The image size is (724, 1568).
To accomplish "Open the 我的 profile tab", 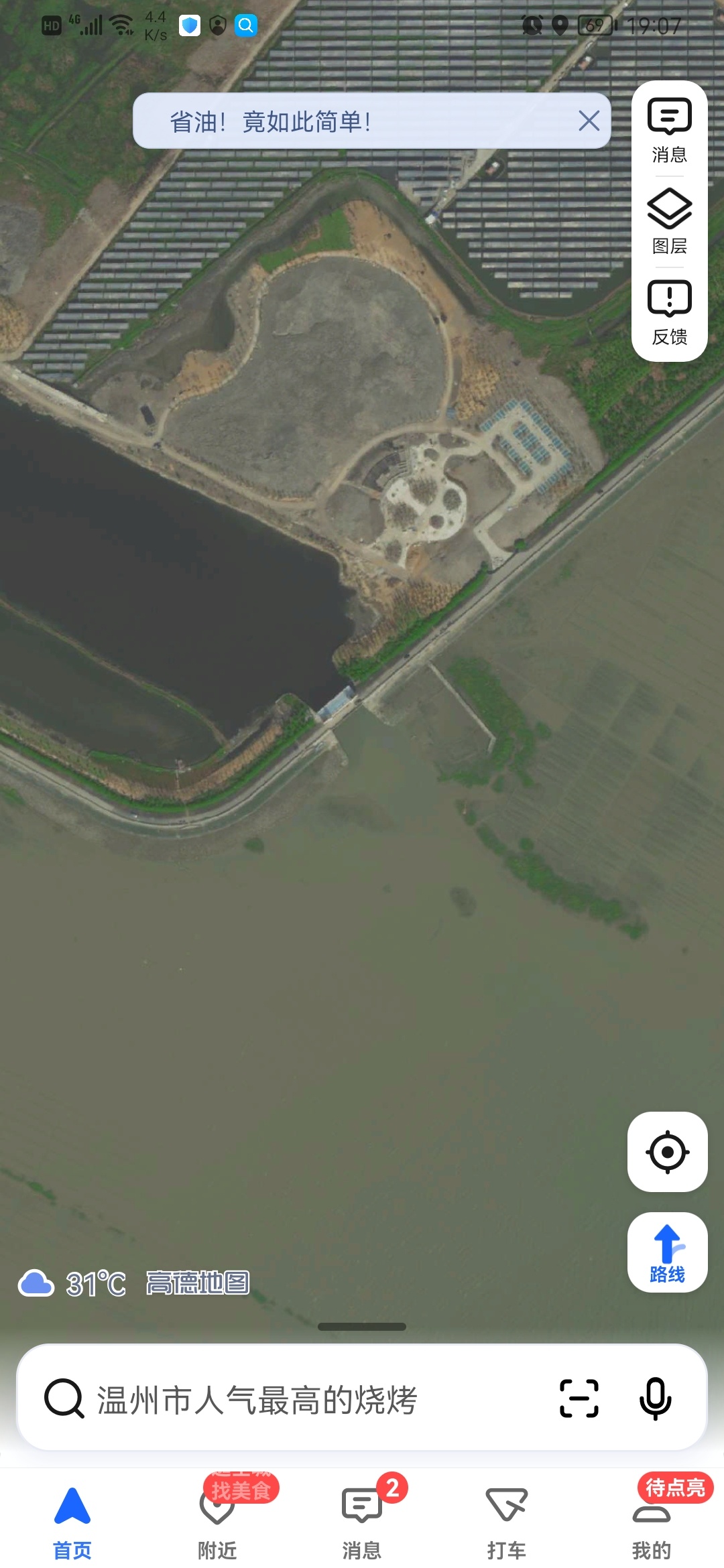I will (x=651, y=1519).
